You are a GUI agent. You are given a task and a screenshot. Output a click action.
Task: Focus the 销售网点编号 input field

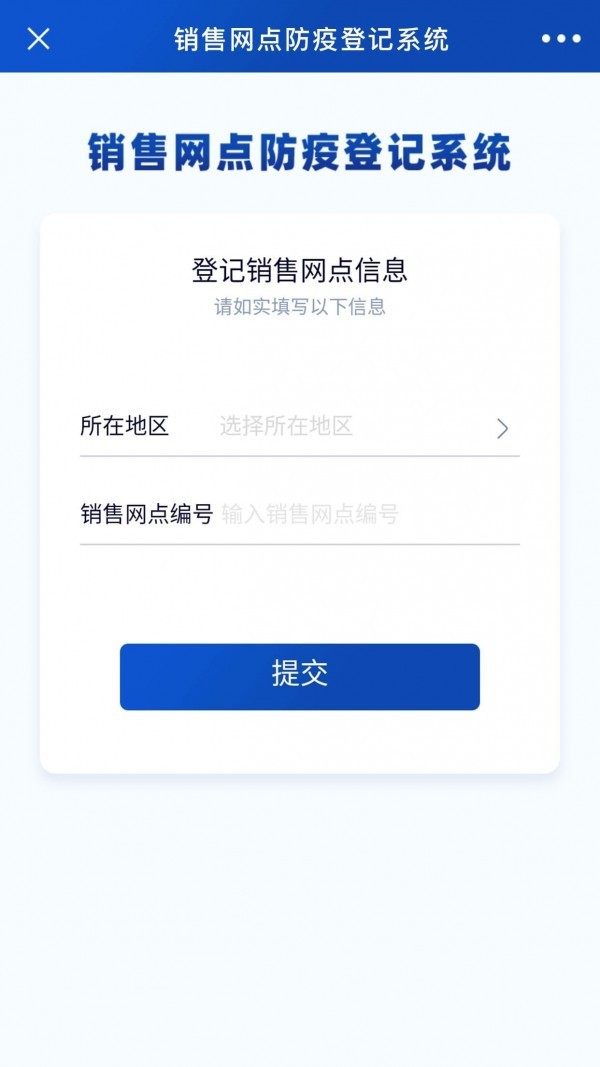(x=370, y=514)
